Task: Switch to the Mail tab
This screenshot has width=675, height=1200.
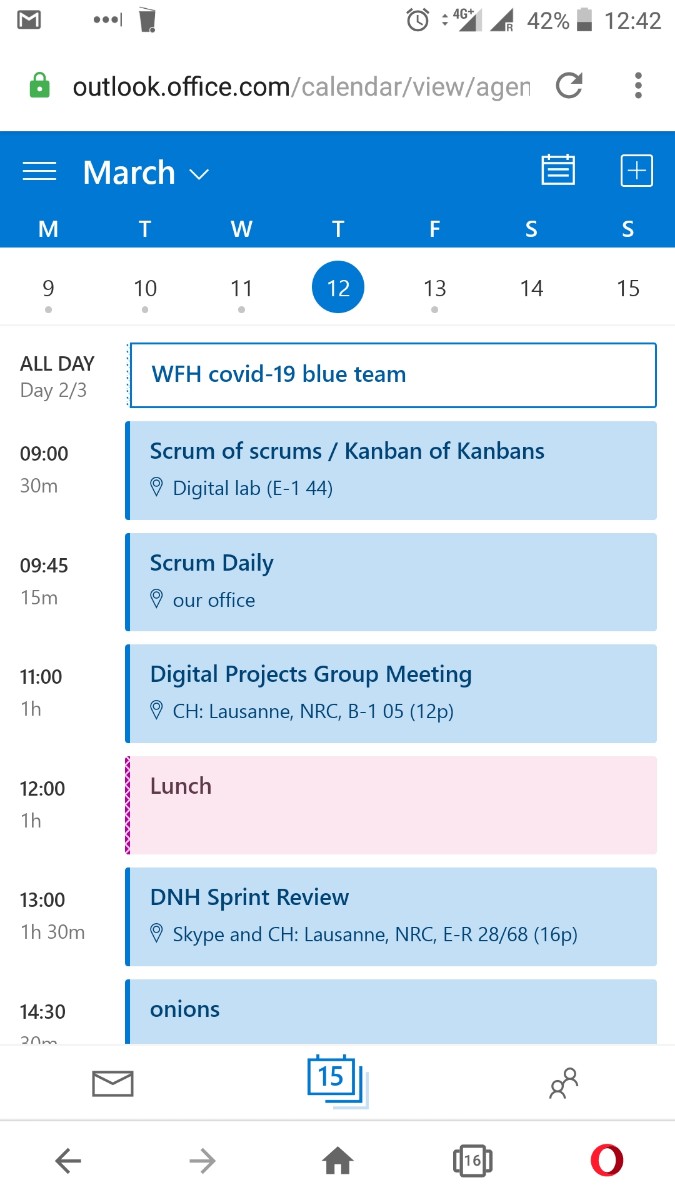Action: pyautogui.click(x=112, y=1083)
